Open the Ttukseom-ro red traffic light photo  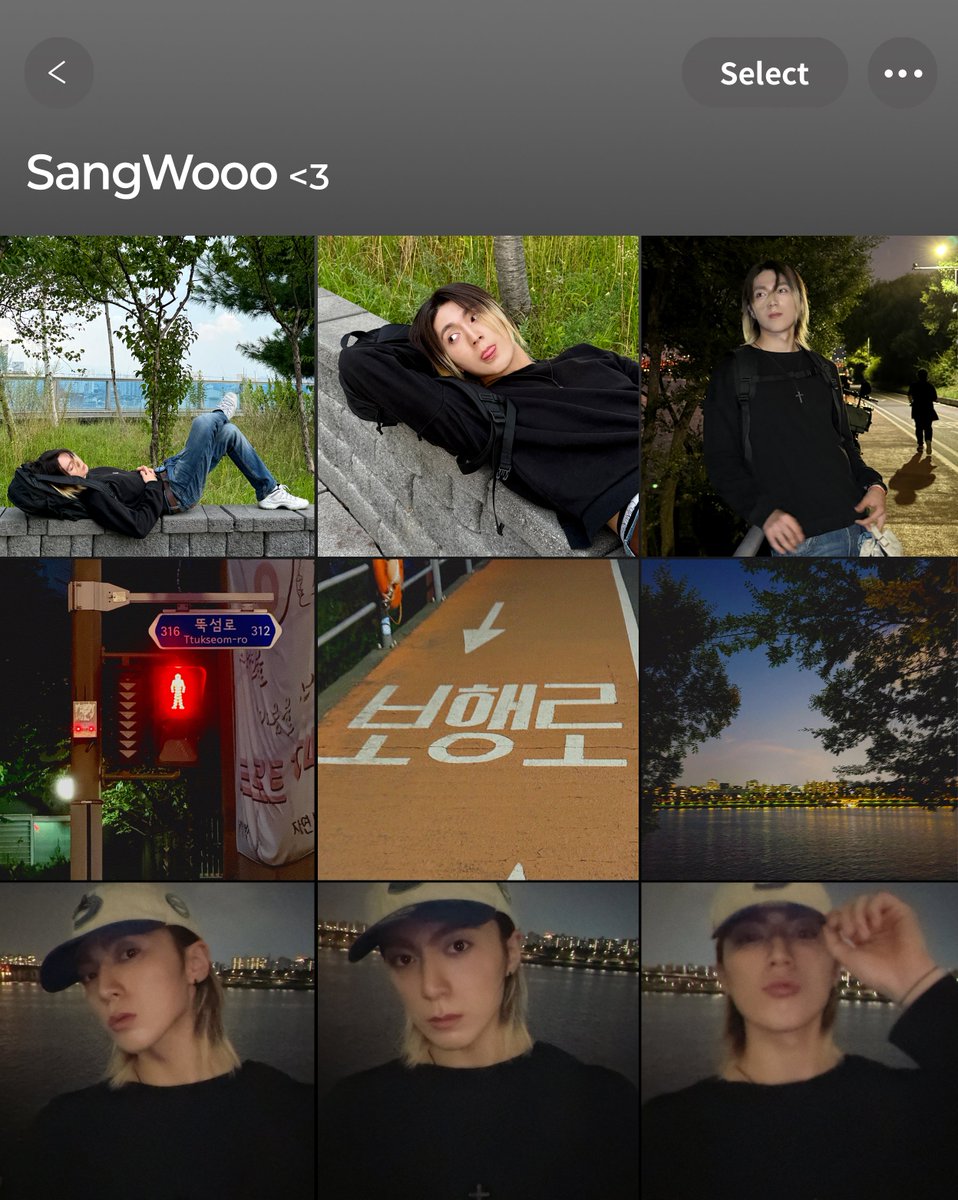pyautogui.click(x=157, y=719)
